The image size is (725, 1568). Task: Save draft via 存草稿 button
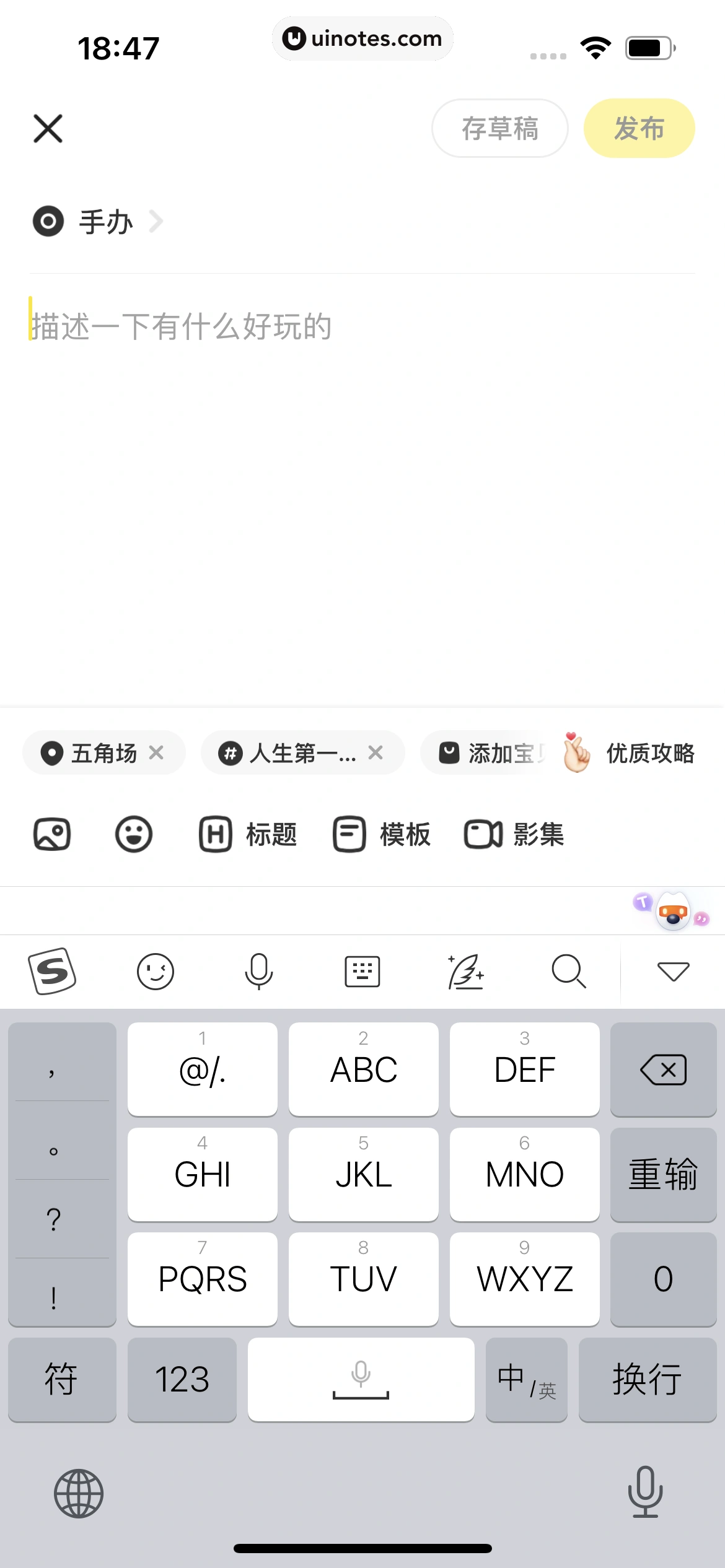pos(500,128)
